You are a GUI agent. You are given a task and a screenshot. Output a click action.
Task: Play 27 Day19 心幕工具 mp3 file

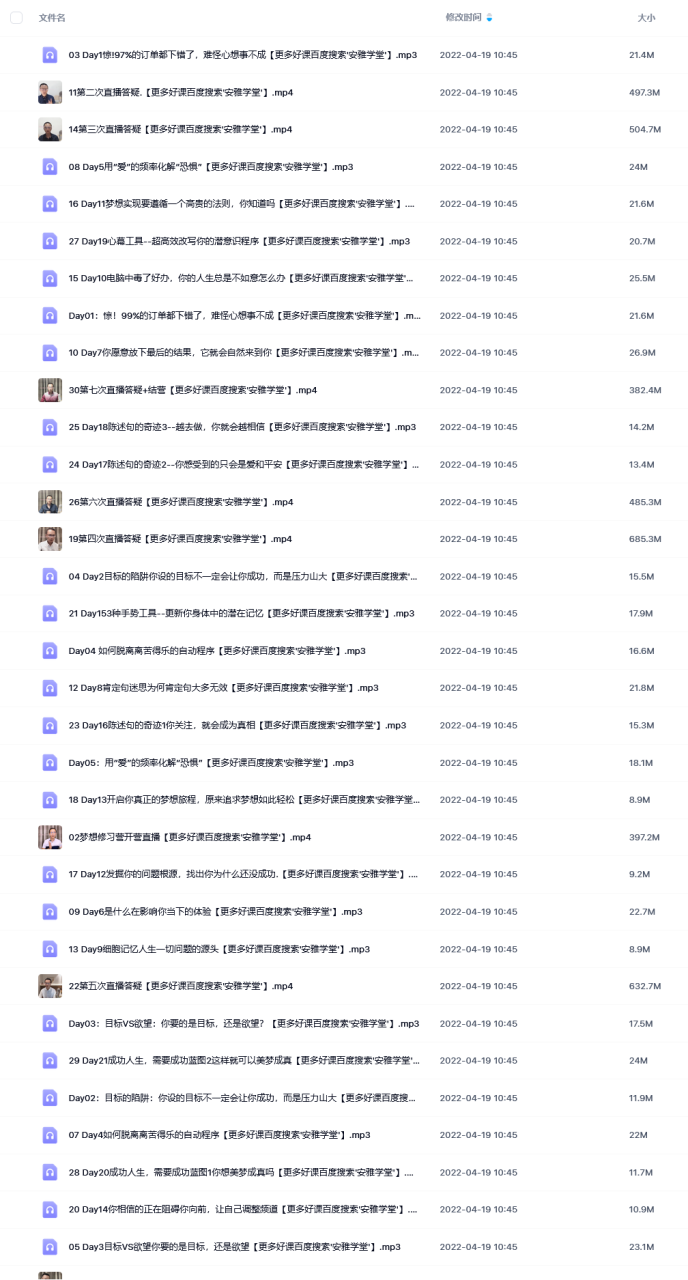[x=239, y=241]
